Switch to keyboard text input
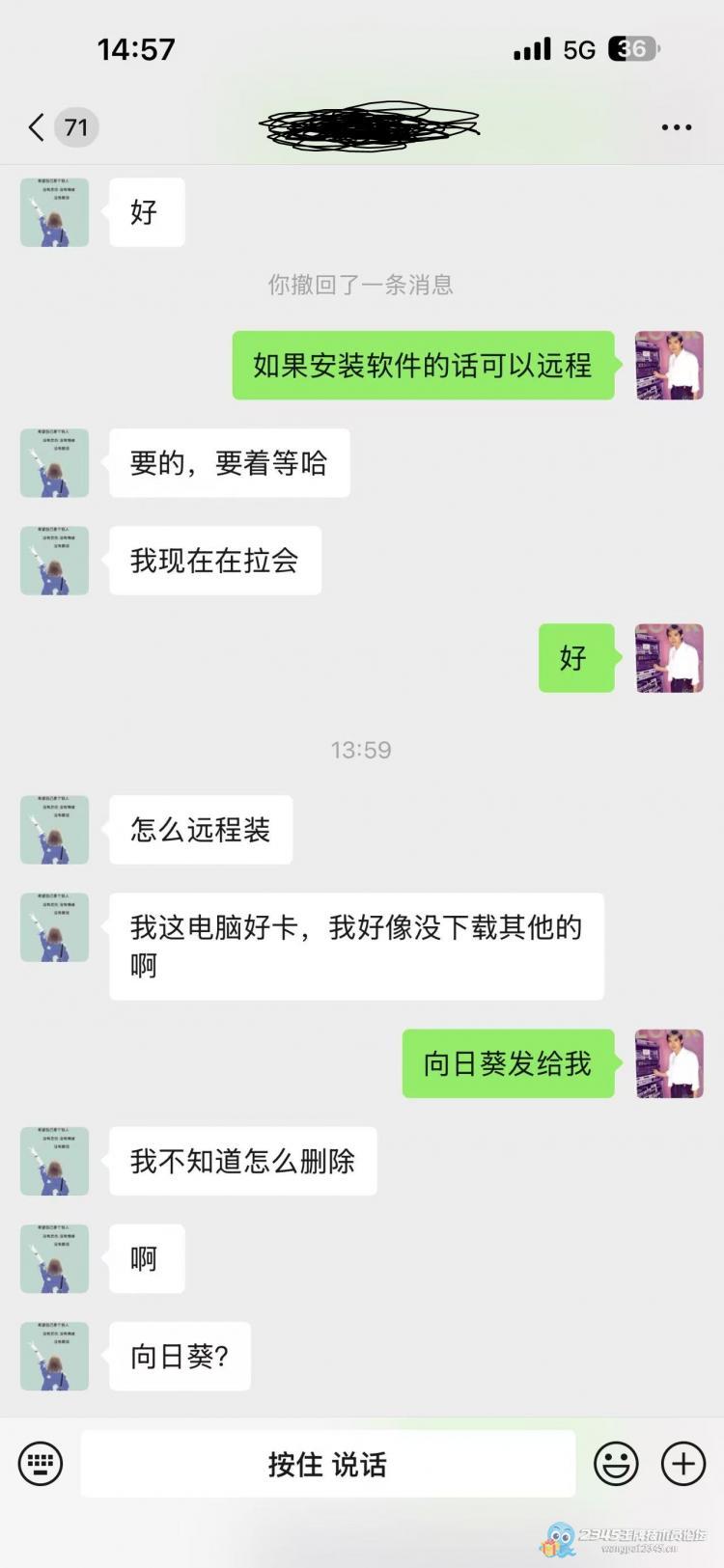This screenshot has width=724, height=1568. pyautogui.click(x=41, y=1464)
